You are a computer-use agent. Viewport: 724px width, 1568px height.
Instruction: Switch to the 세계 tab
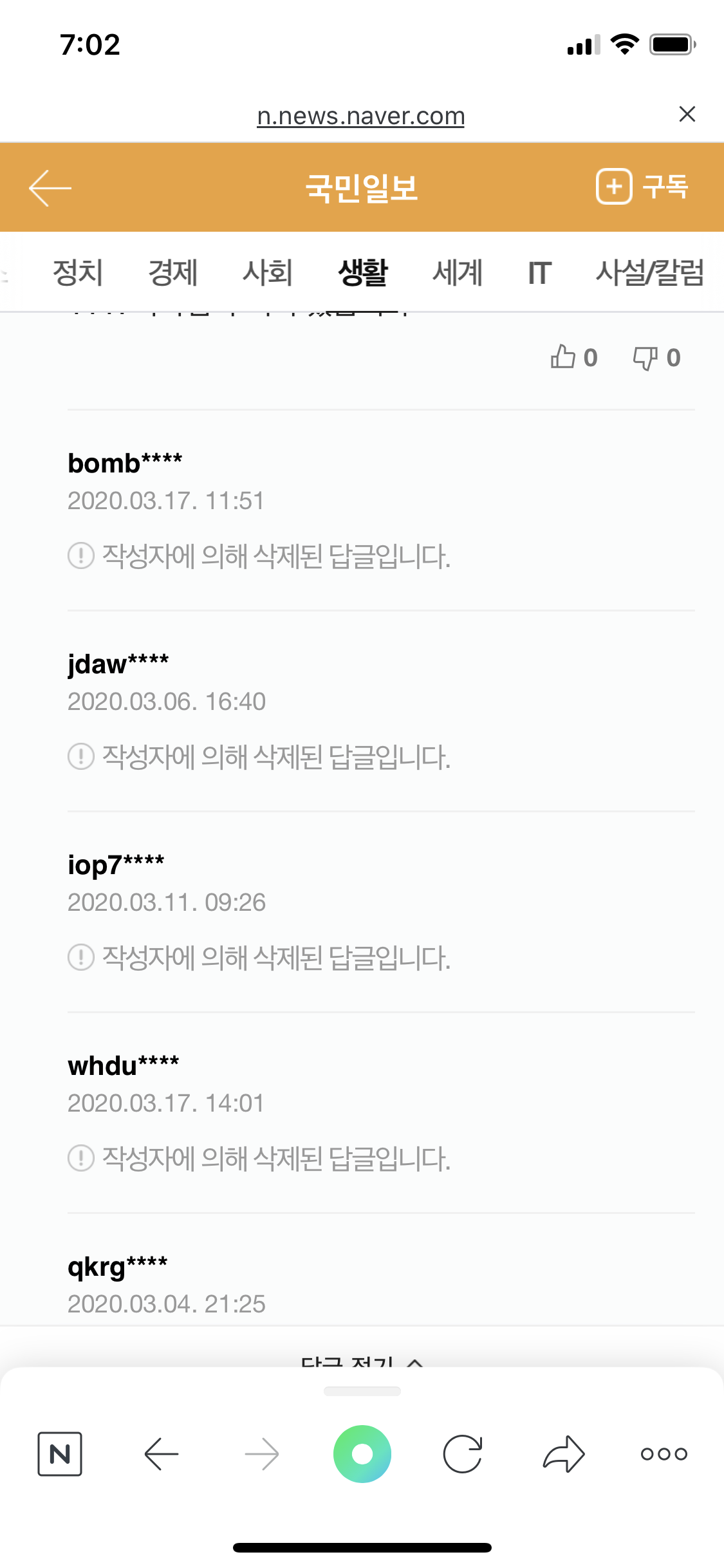458,272
